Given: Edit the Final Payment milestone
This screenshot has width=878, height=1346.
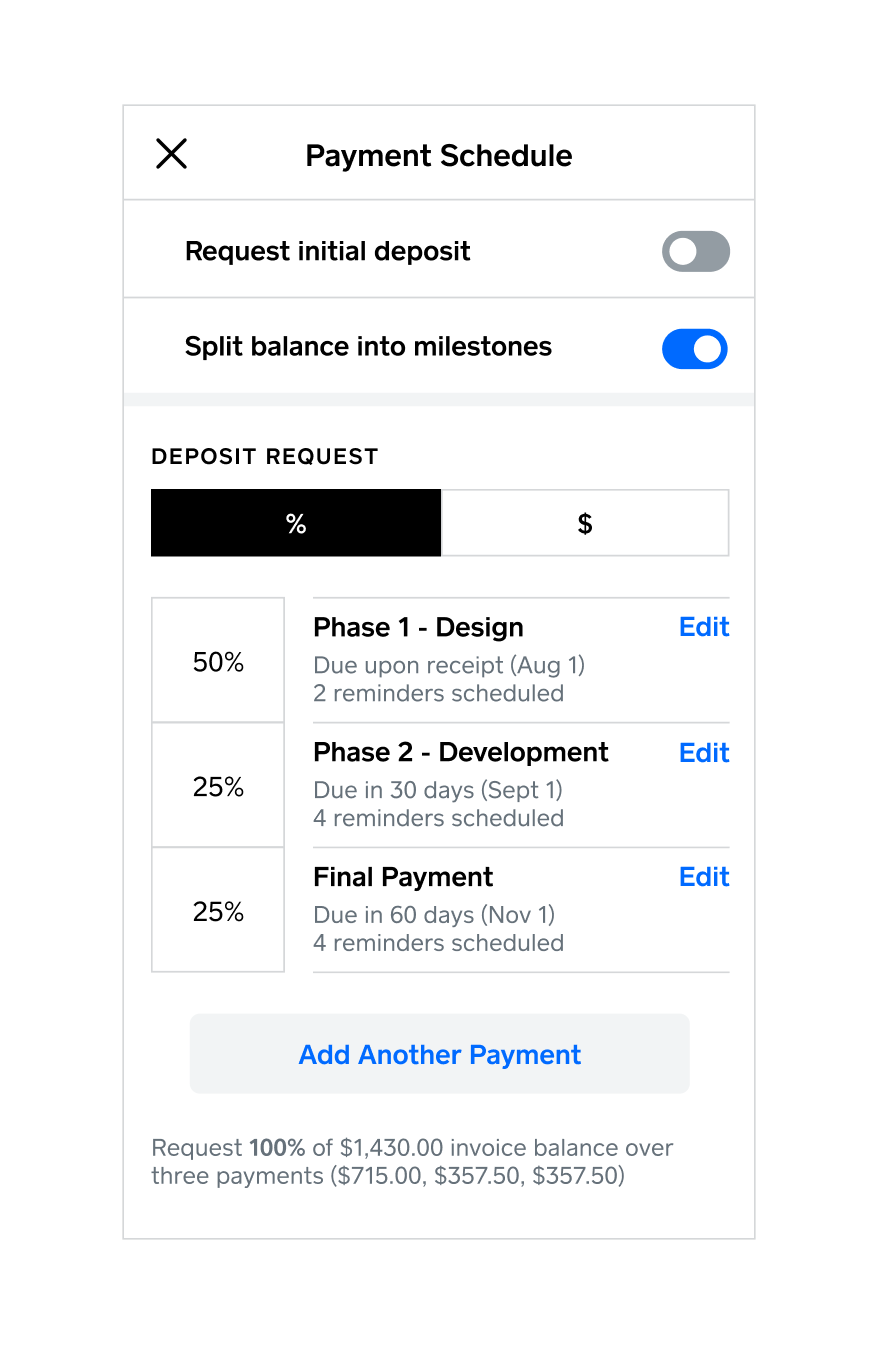Looking at the screenshot, I should click(x=704, y=877).
